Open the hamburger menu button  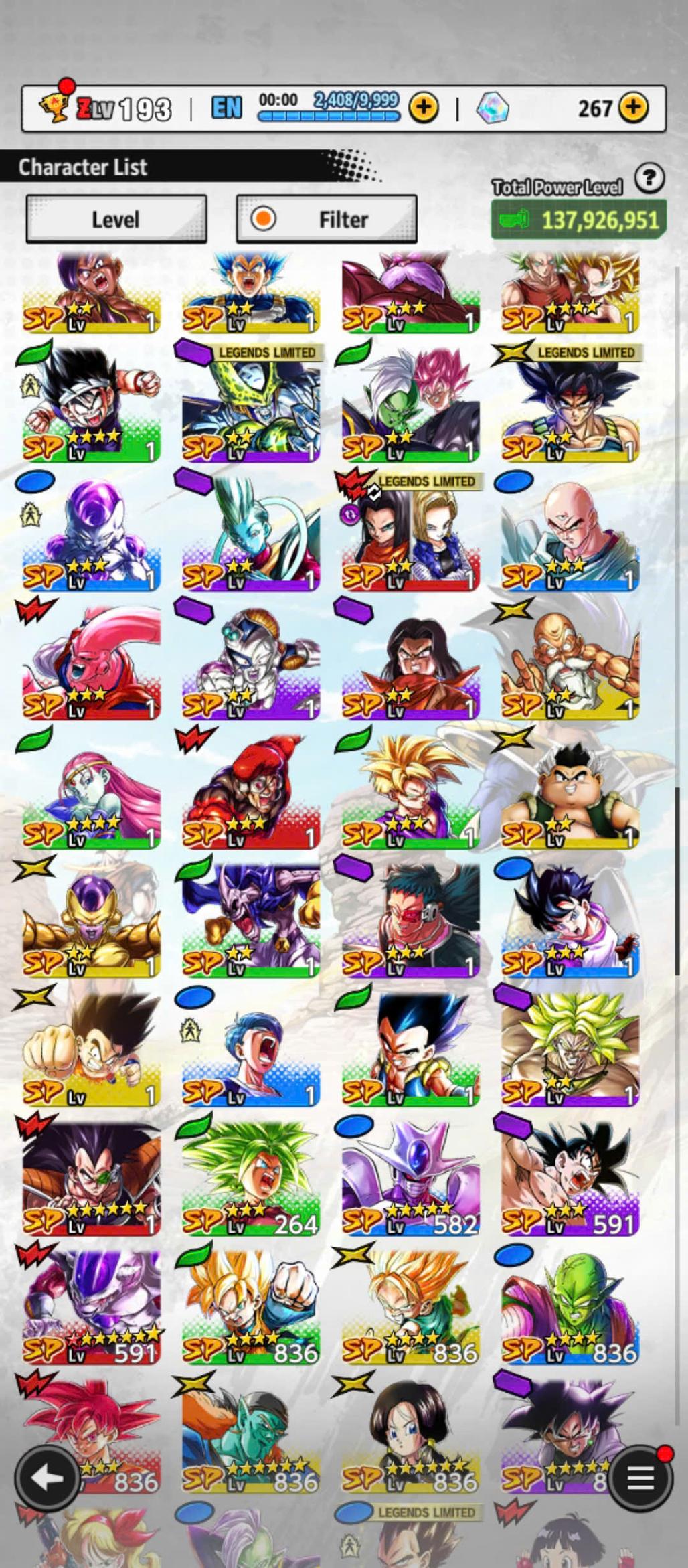(x=639, y=1478)
